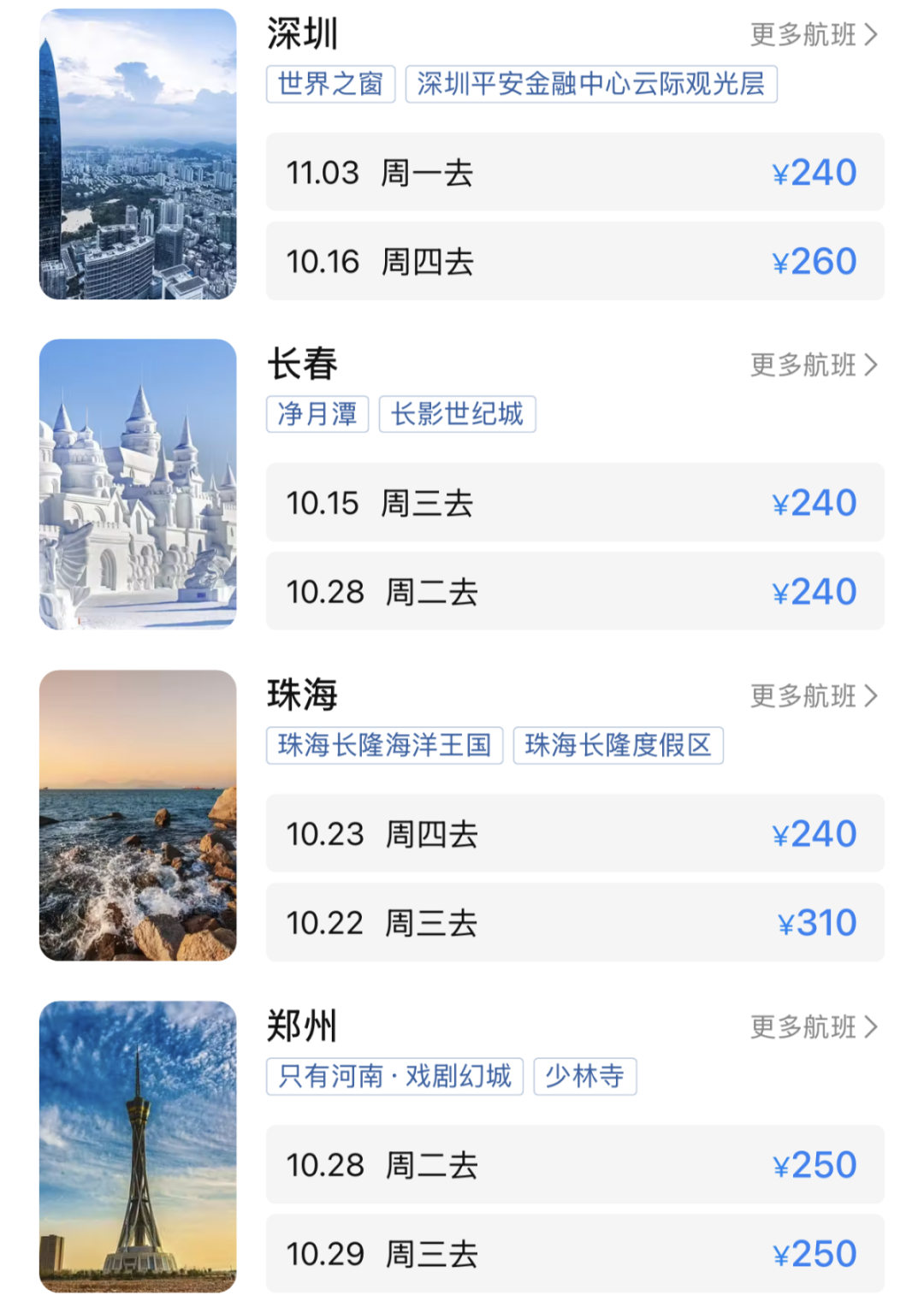Open the 少林寺 tag under 郑州
Viewport: 924px width, 1313px height.
pos(584,1077)
